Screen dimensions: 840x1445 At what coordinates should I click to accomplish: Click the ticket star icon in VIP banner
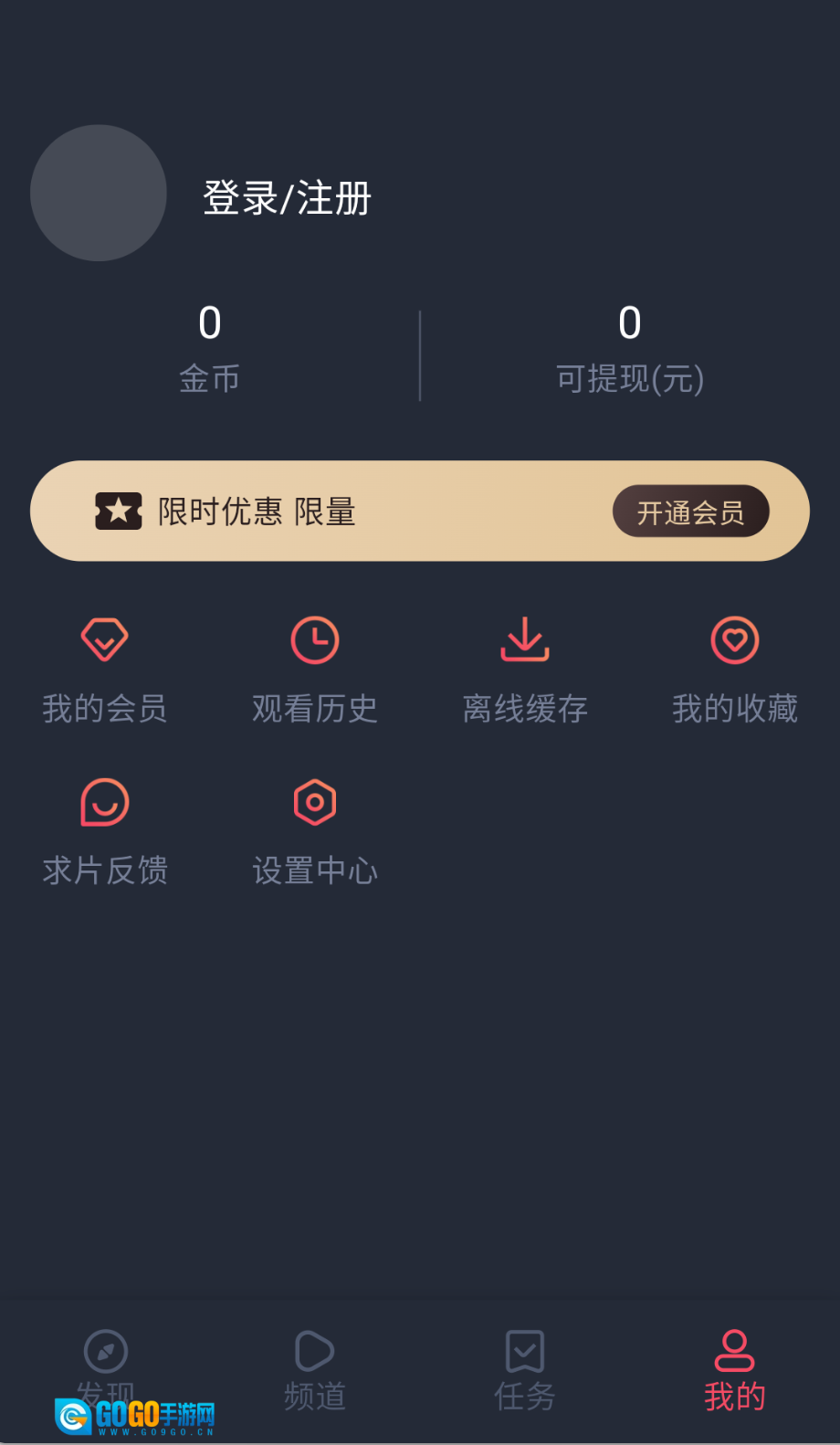(119, 512)
